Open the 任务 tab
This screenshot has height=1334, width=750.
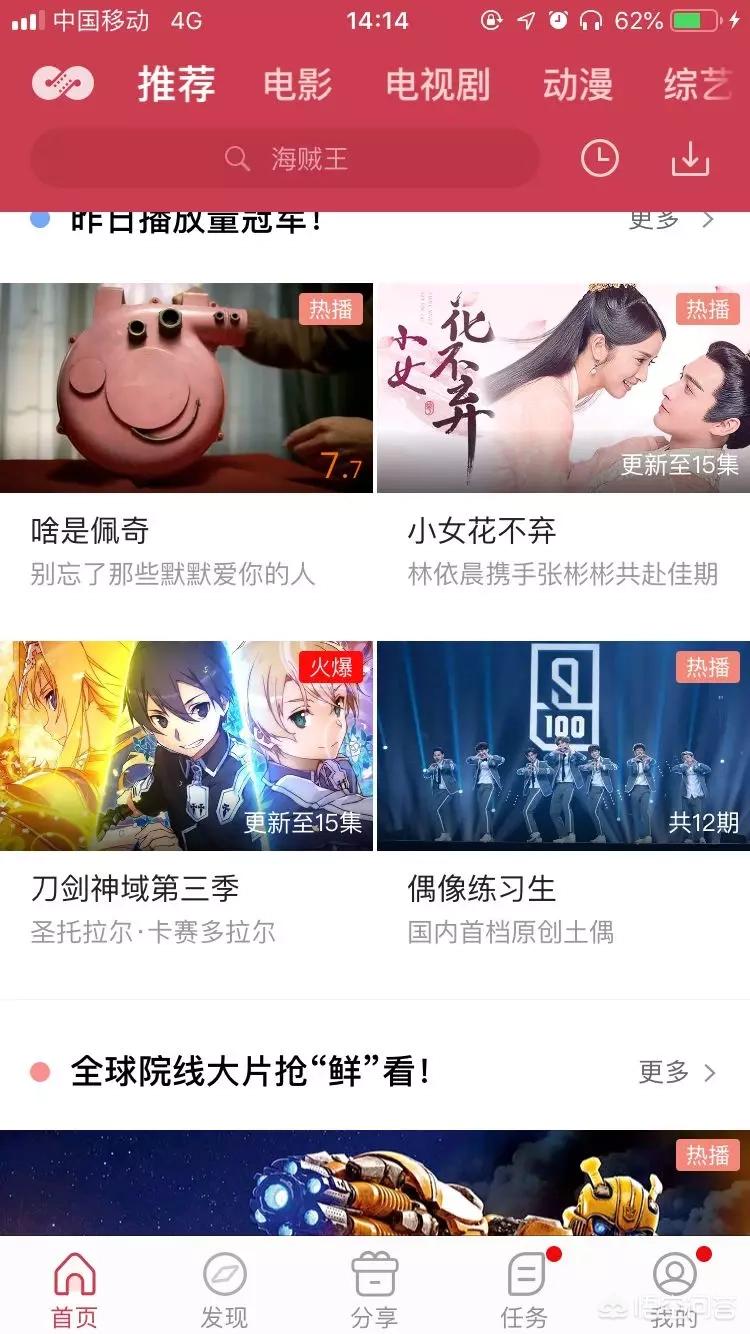(525, 1289)
